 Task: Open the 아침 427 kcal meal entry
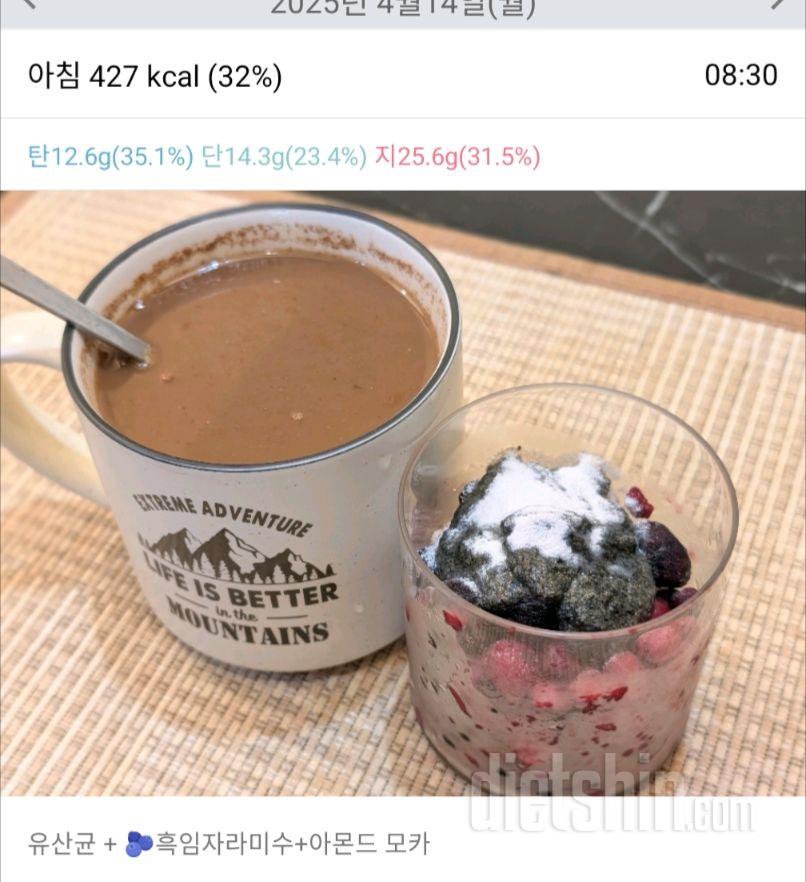(x=156, y=76)
